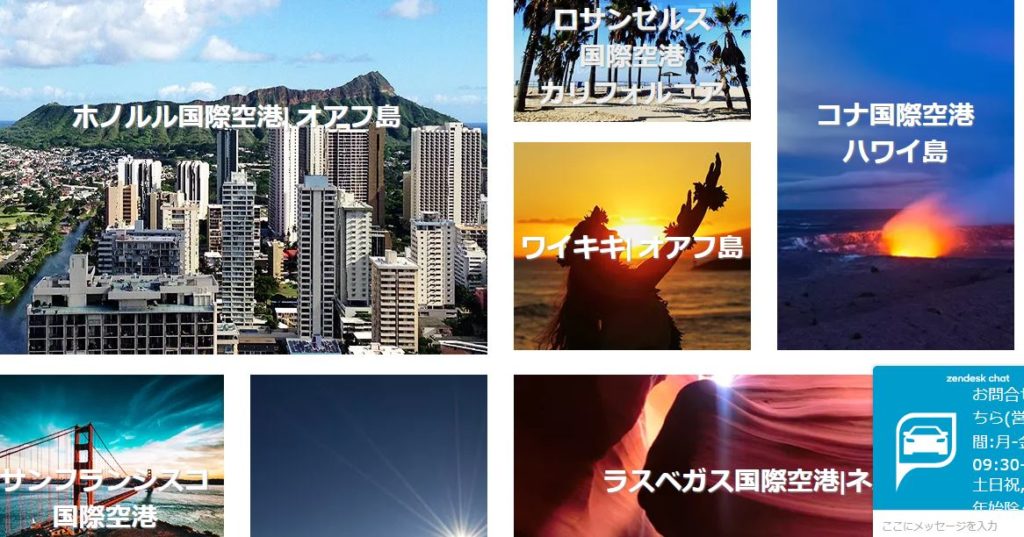Select ロサンゼルス国際空港 カリフォルニア tile
The height and width of the screenshot is (537, 1024).
click(632, 60)
